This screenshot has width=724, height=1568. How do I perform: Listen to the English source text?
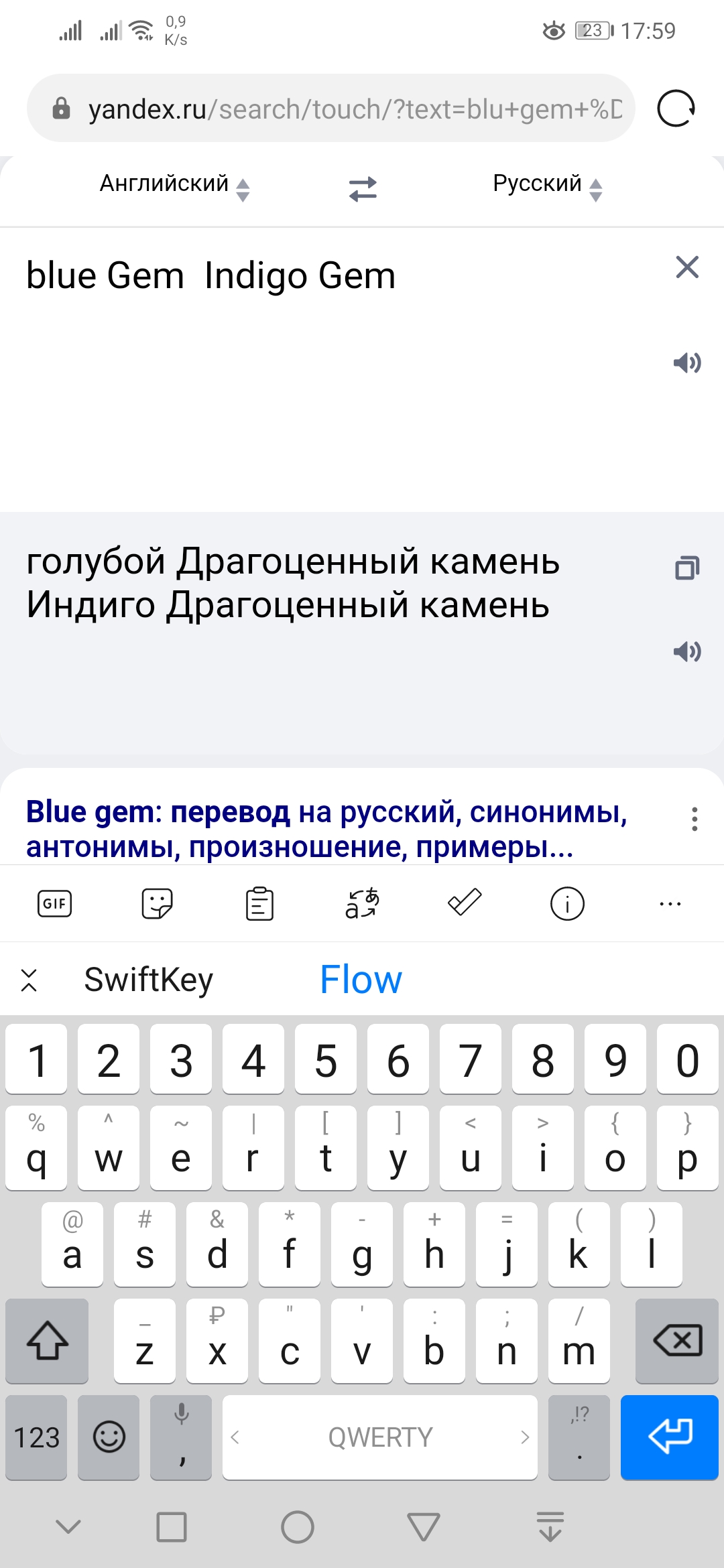click(x=687, y=363)
